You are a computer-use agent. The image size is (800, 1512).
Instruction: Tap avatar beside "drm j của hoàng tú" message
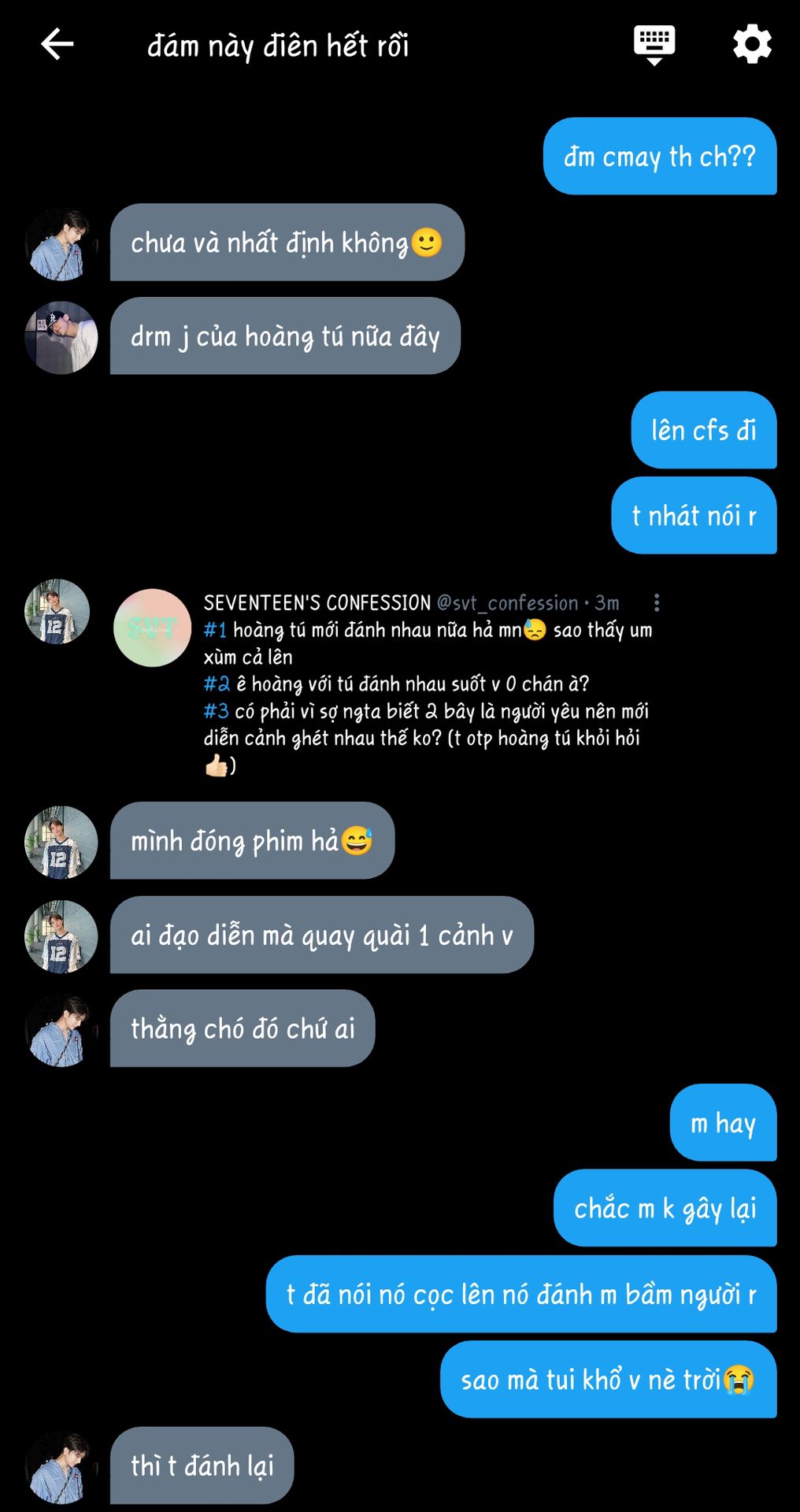tap(61, 337)
